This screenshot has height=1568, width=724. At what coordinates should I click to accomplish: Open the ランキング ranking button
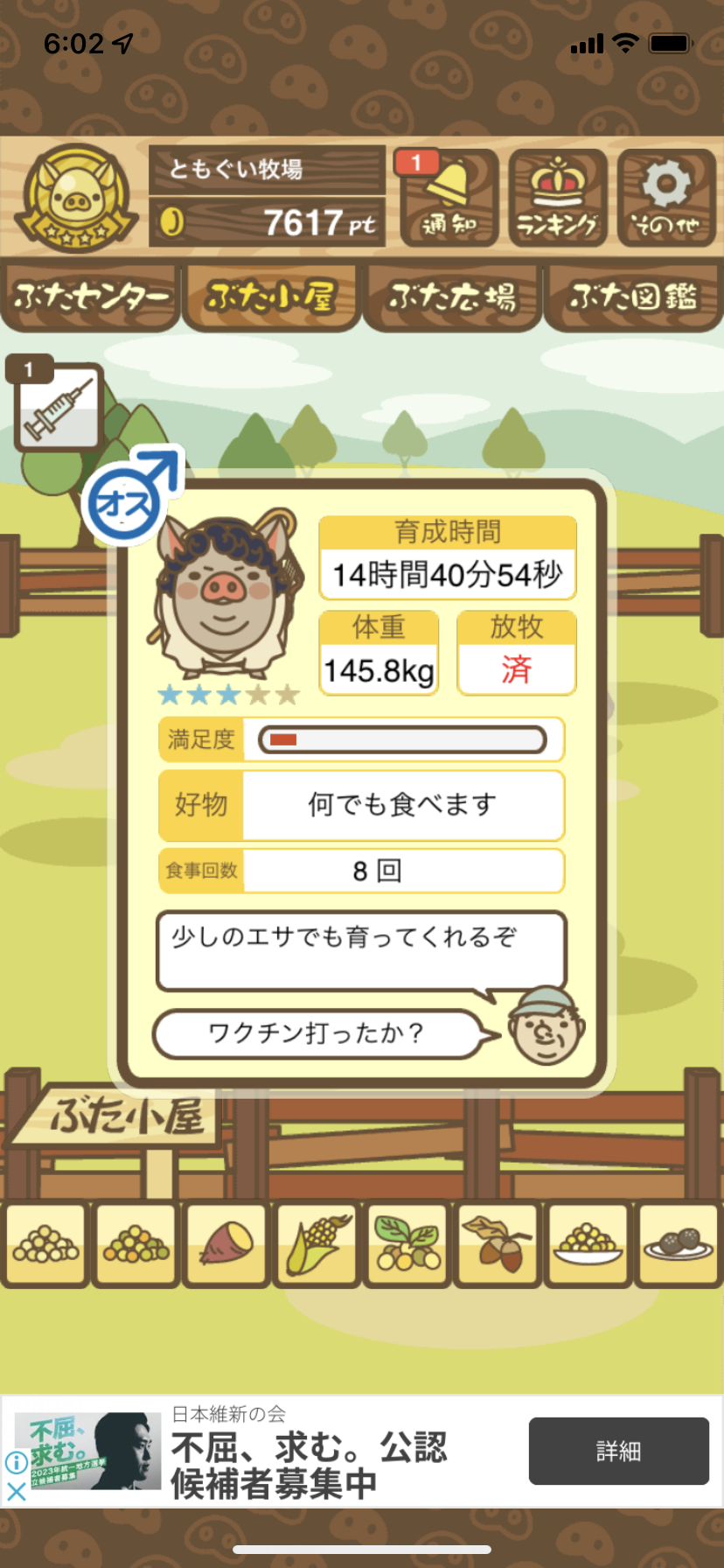click(558, 198)
